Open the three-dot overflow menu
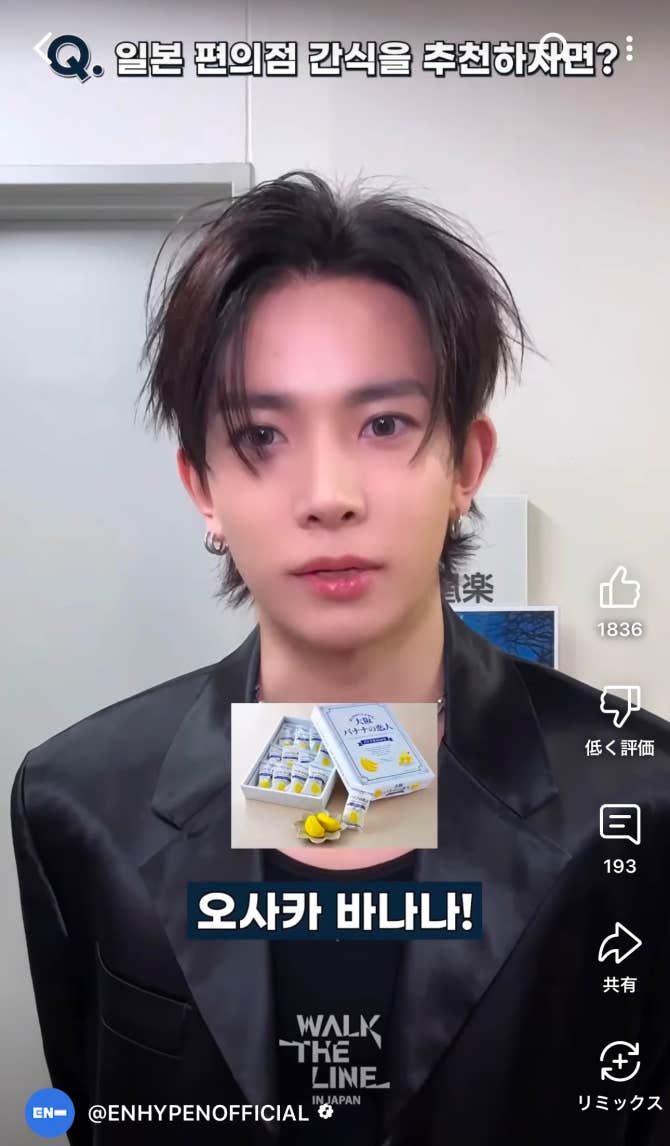 pos(629,48)
